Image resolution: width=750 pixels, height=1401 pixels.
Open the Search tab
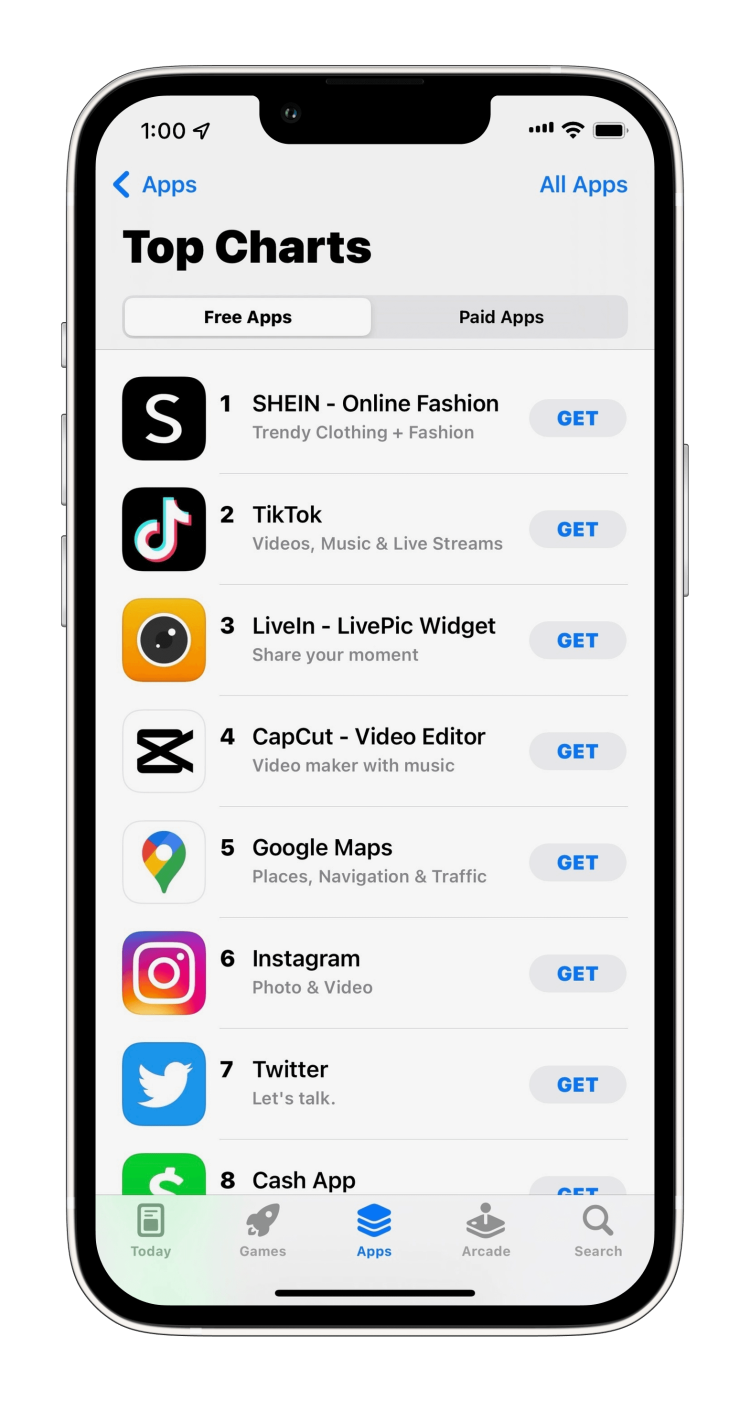(x=598, y=1231)
